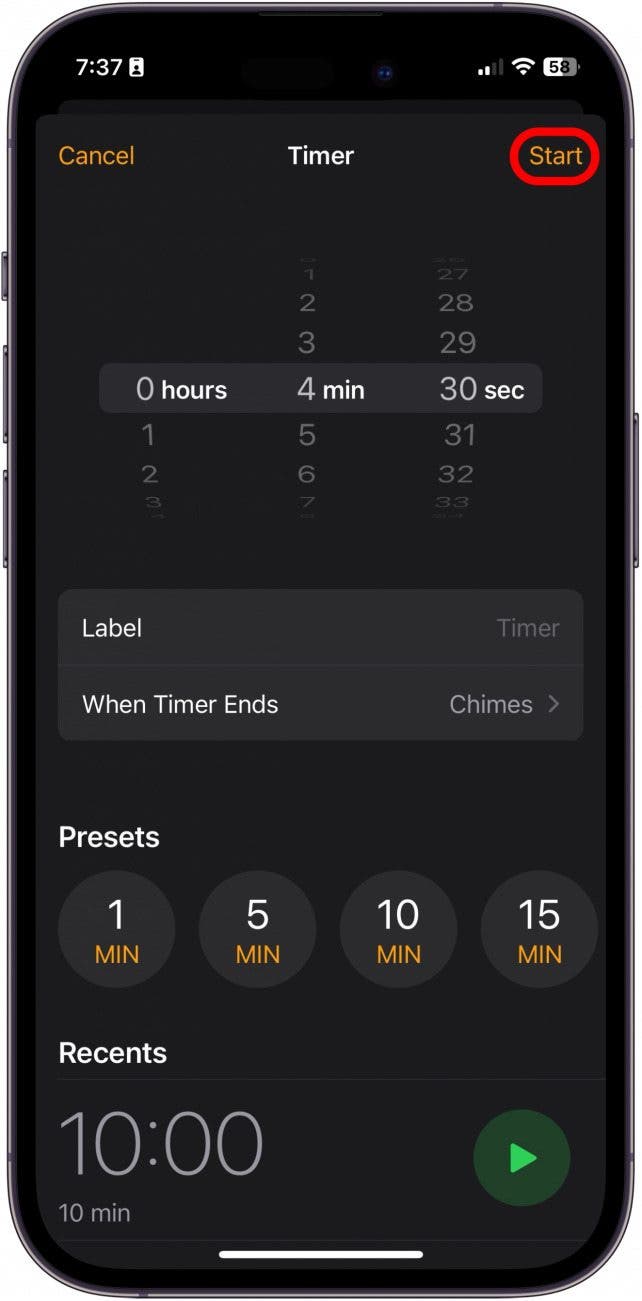The image size is (642, 1301).
Task: Select the 1 MIN preset
Action: point(116,929)
